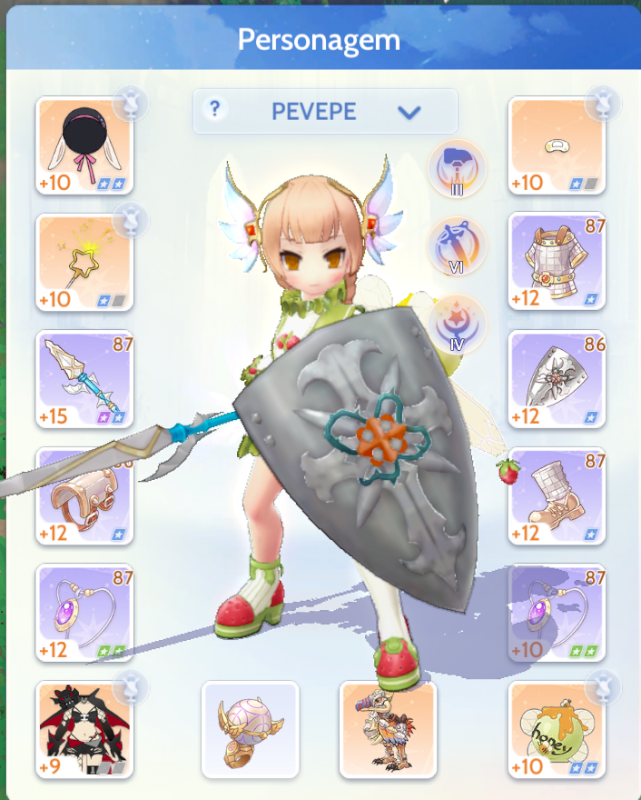Screen dimensions: 641x800
Task: Open the purple orb item slot
Action: point(250,730)
